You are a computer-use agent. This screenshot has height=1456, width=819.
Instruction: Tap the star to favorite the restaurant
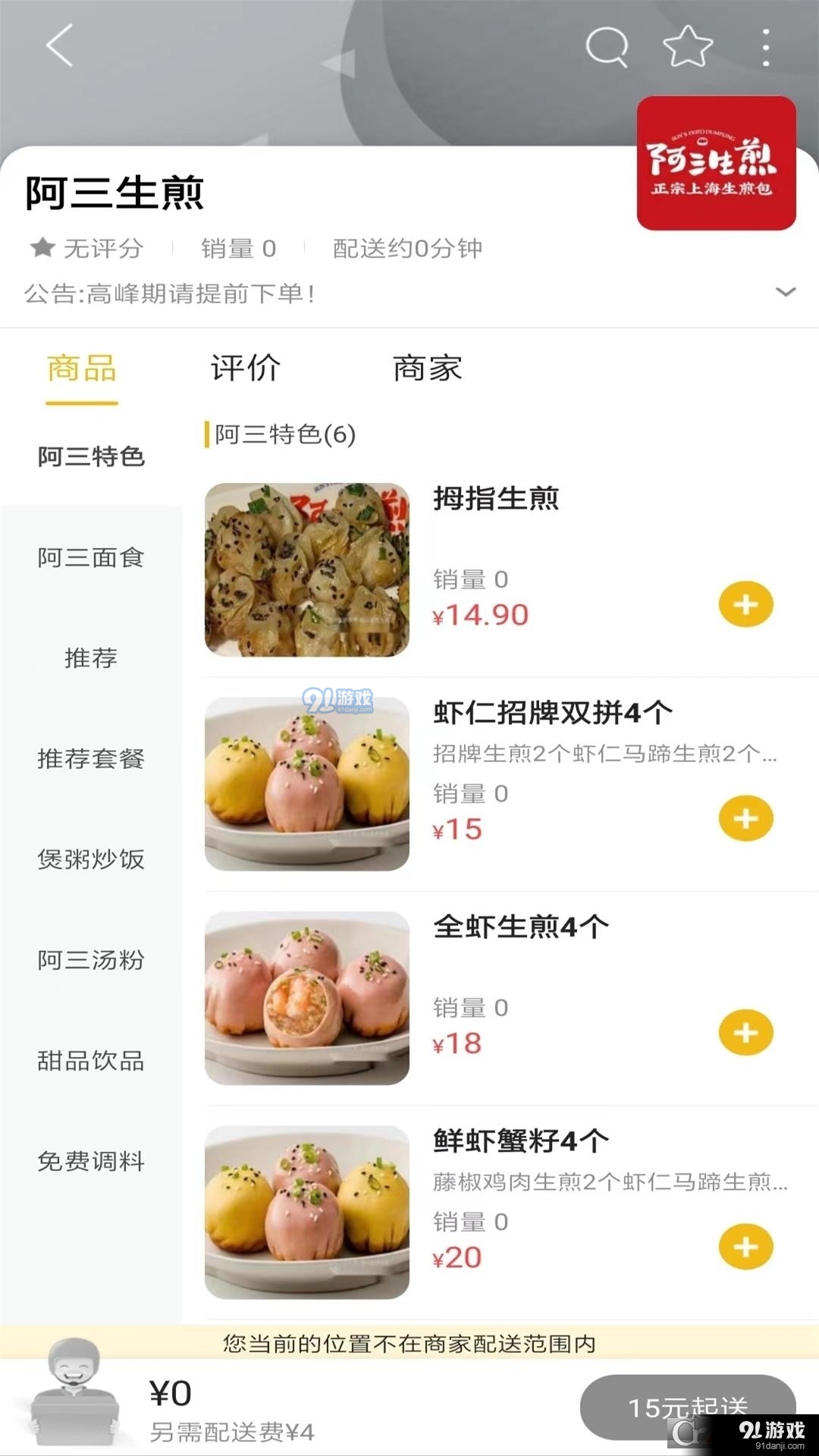coord(686,45)
